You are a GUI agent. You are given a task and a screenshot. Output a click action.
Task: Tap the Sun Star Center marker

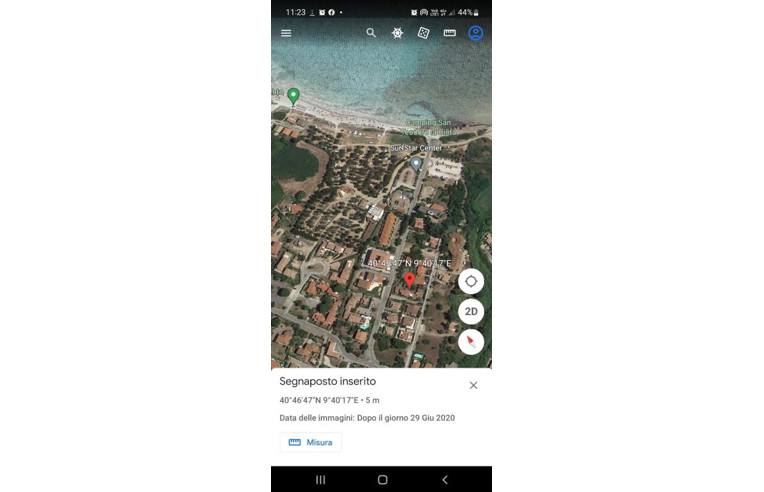pos(416,162)
